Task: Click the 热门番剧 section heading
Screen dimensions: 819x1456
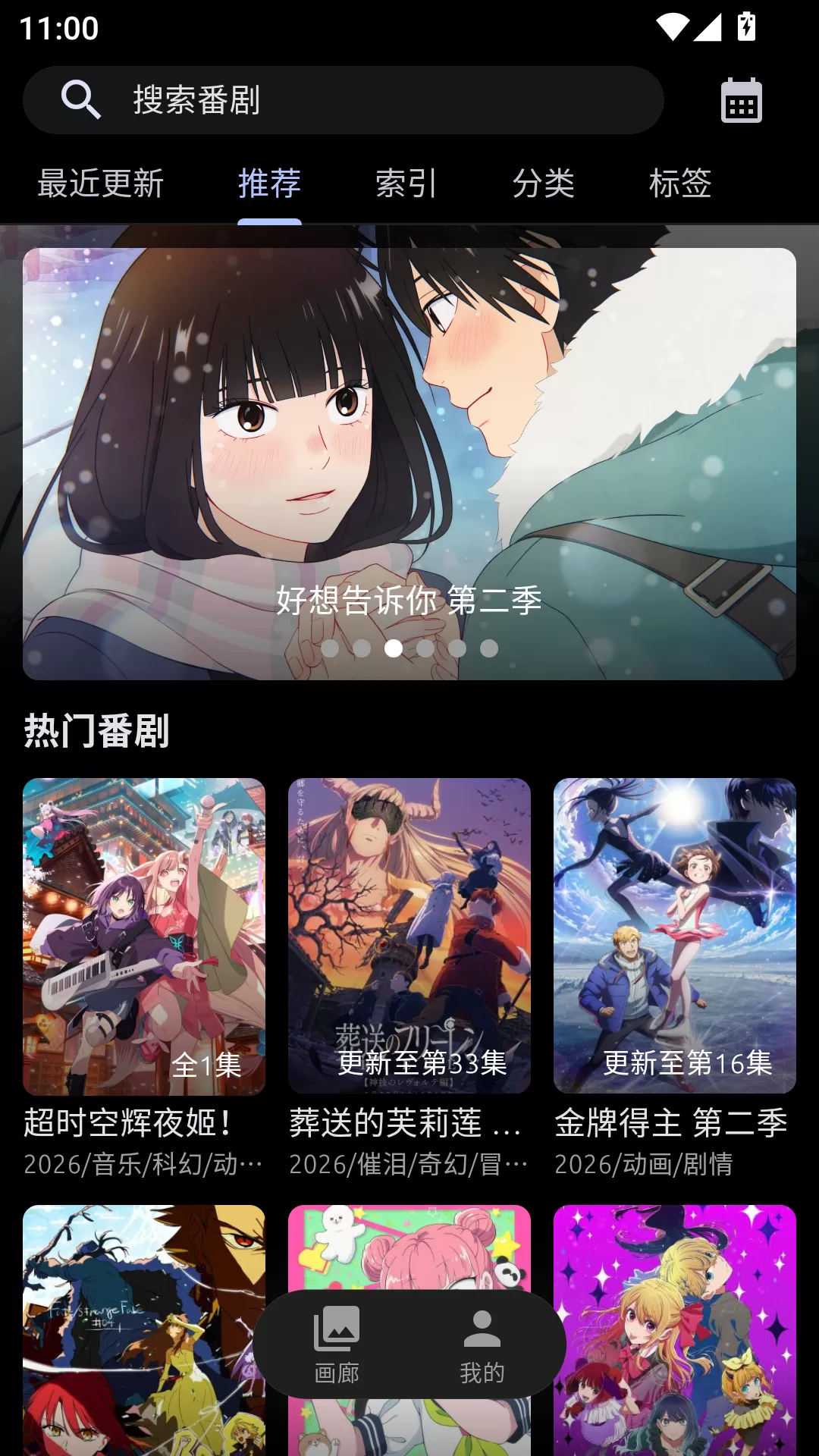Action: (96, 730)
